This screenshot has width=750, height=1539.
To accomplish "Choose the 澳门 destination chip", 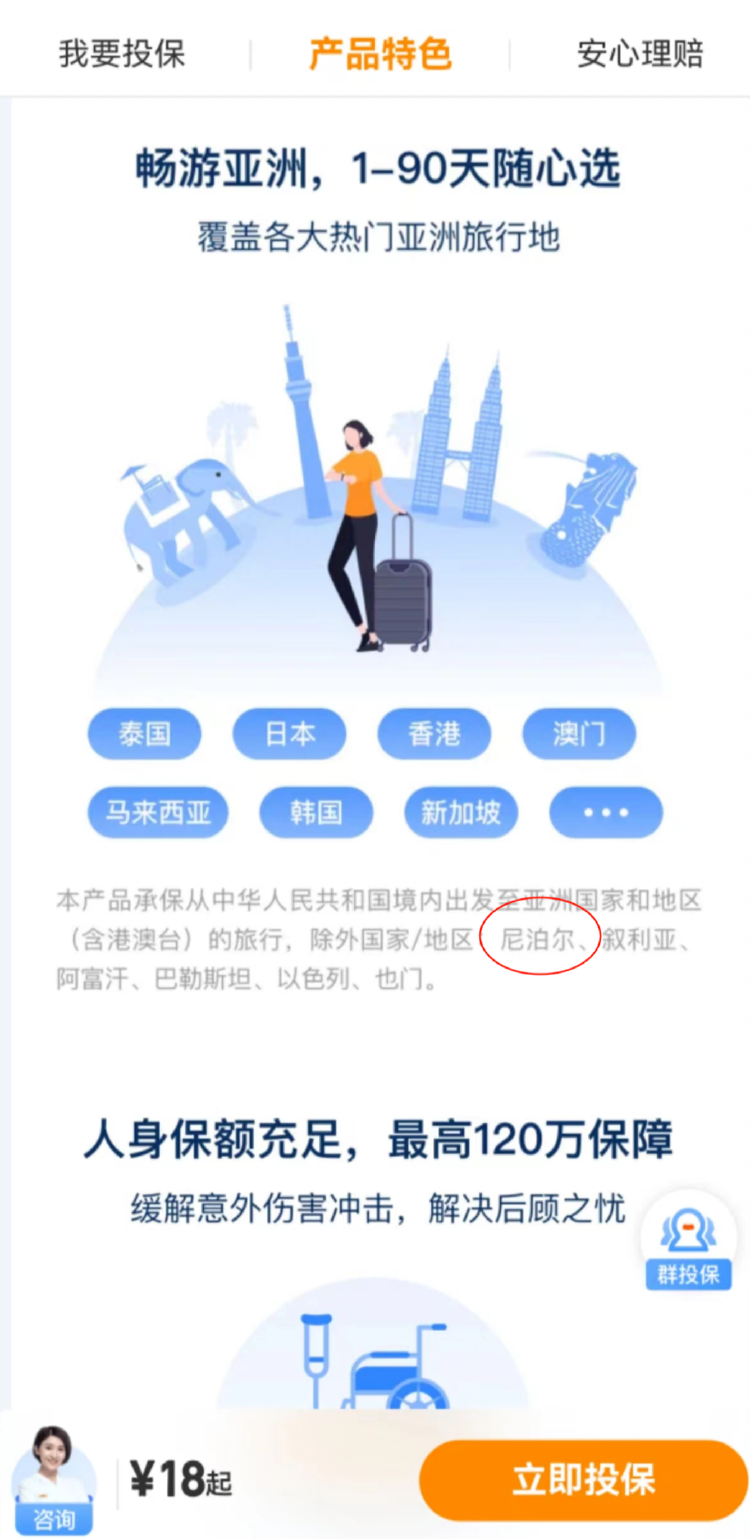I will point(579,735).
